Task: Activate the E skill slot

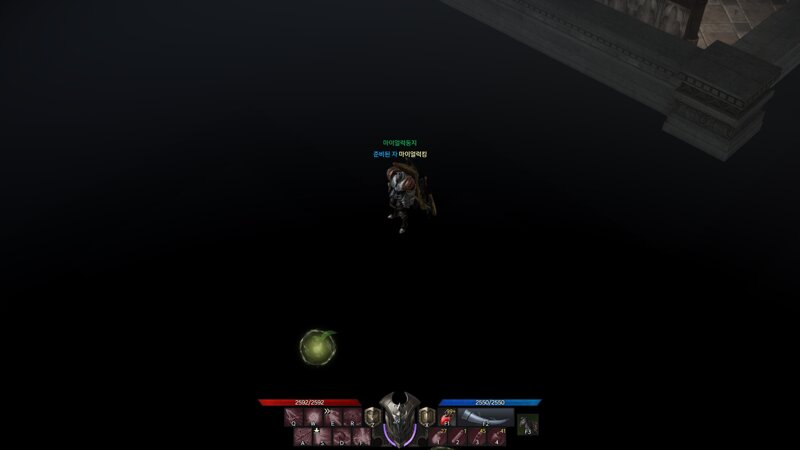Action: [x=332, y=417]
